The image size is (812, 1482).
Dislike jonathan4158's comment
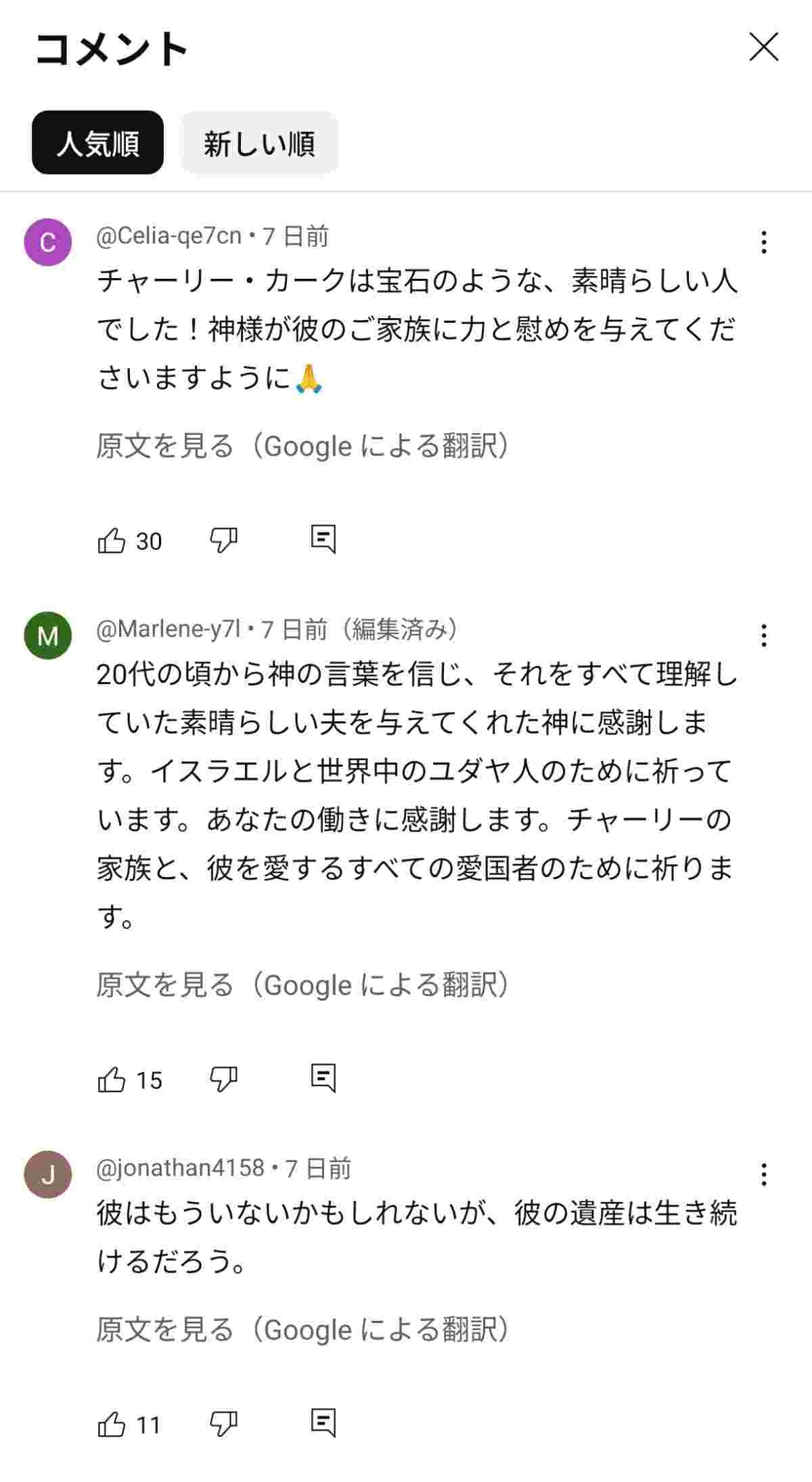click(x=223, y=1424)
